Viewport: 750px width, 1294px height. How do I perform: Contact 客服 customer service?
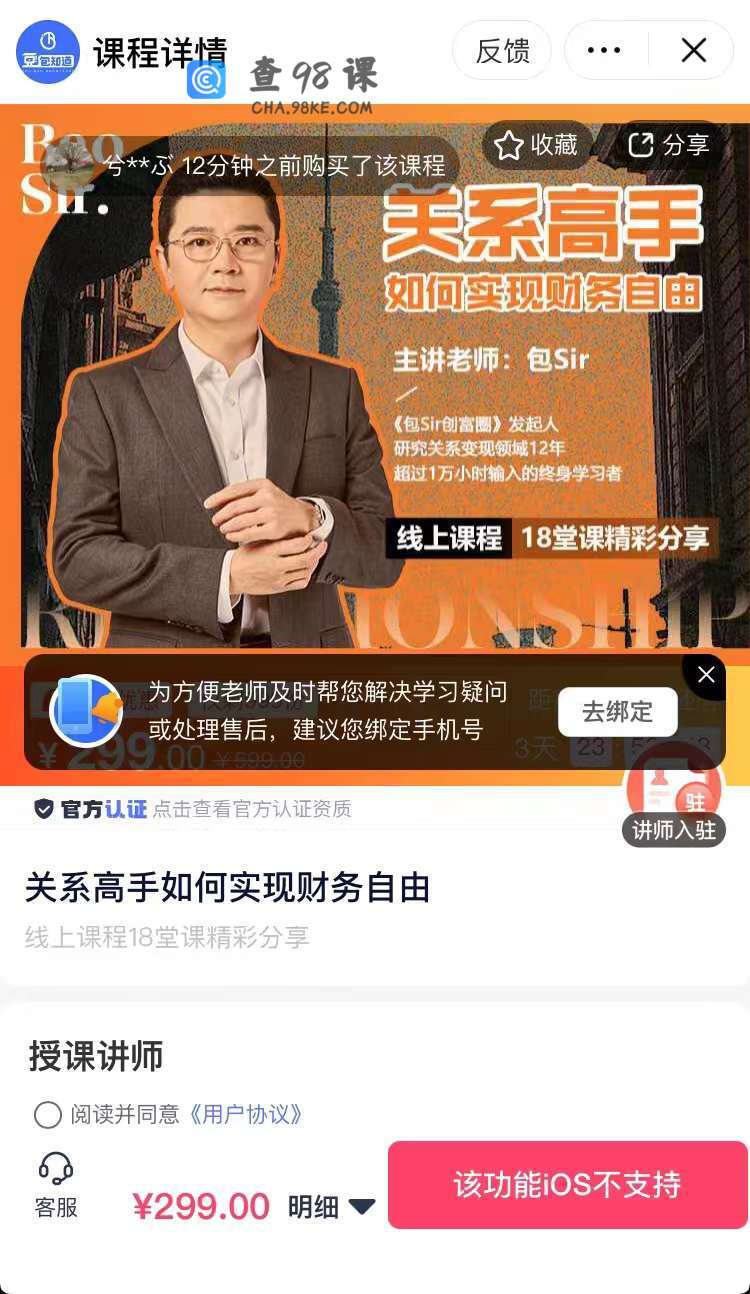[56, 1185]
